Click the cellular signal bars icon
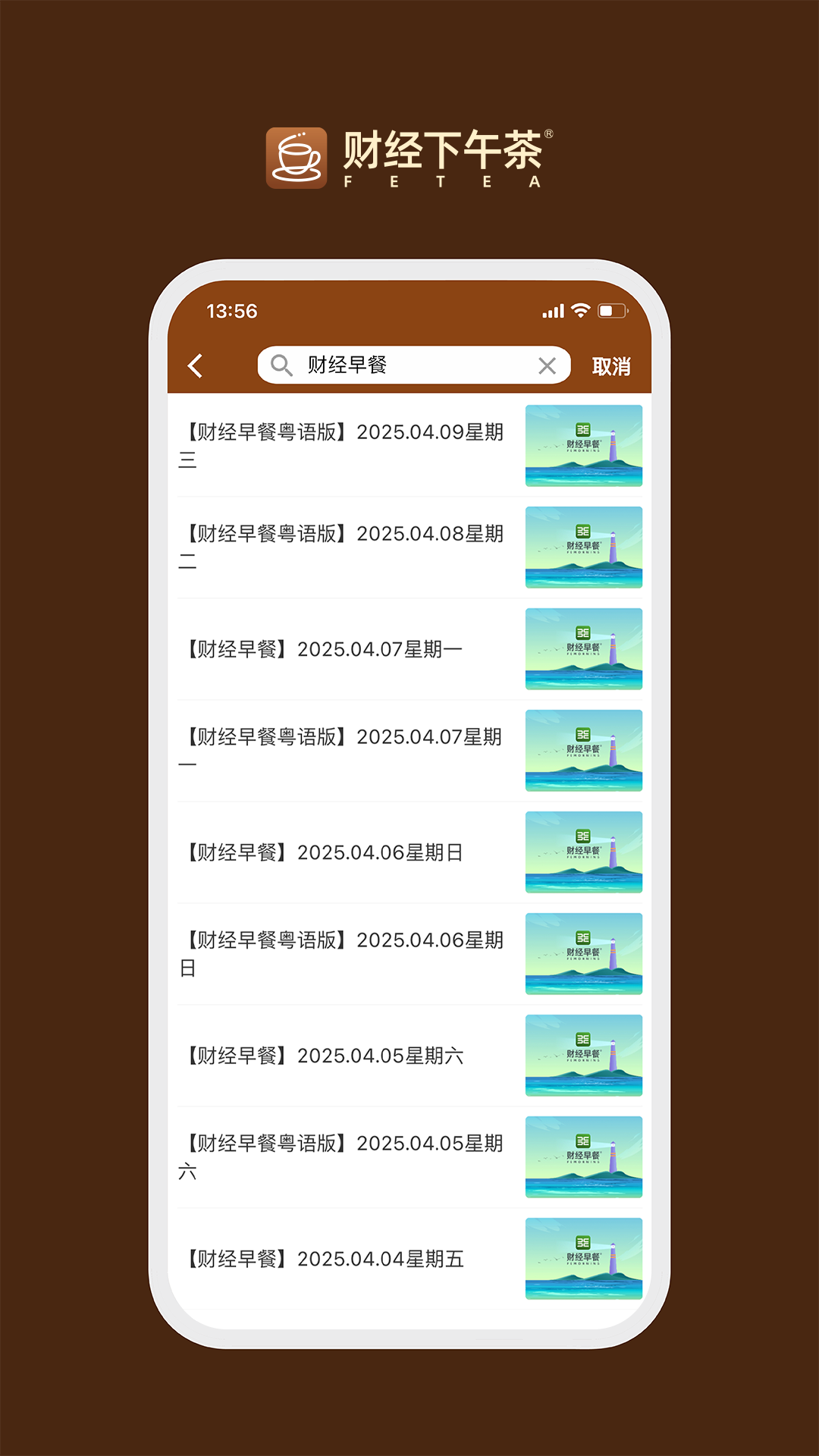Screen dimensions: 819x1456 (x=554, y=311)
